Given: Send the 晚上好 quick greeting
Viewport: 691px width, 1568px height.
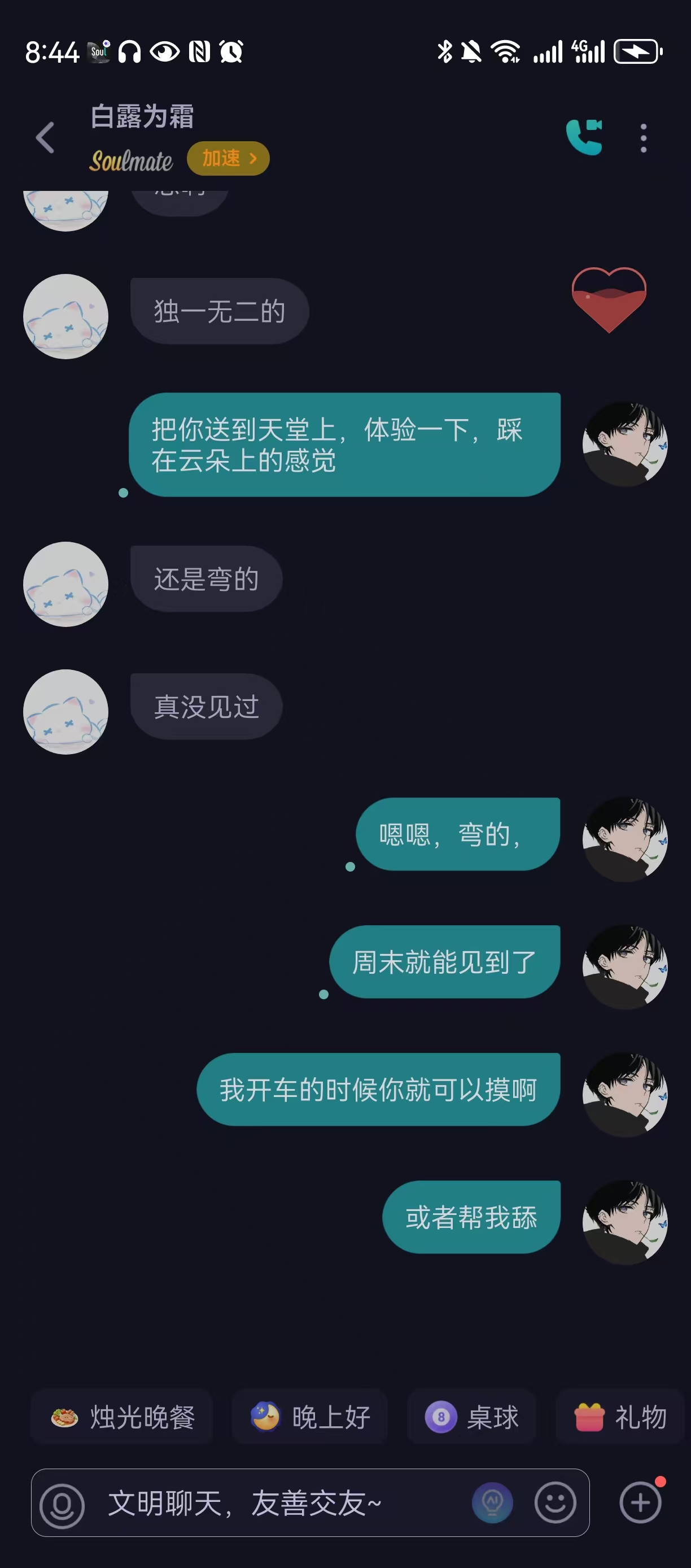Looking at the screenshot, I should coord(310,1417).
